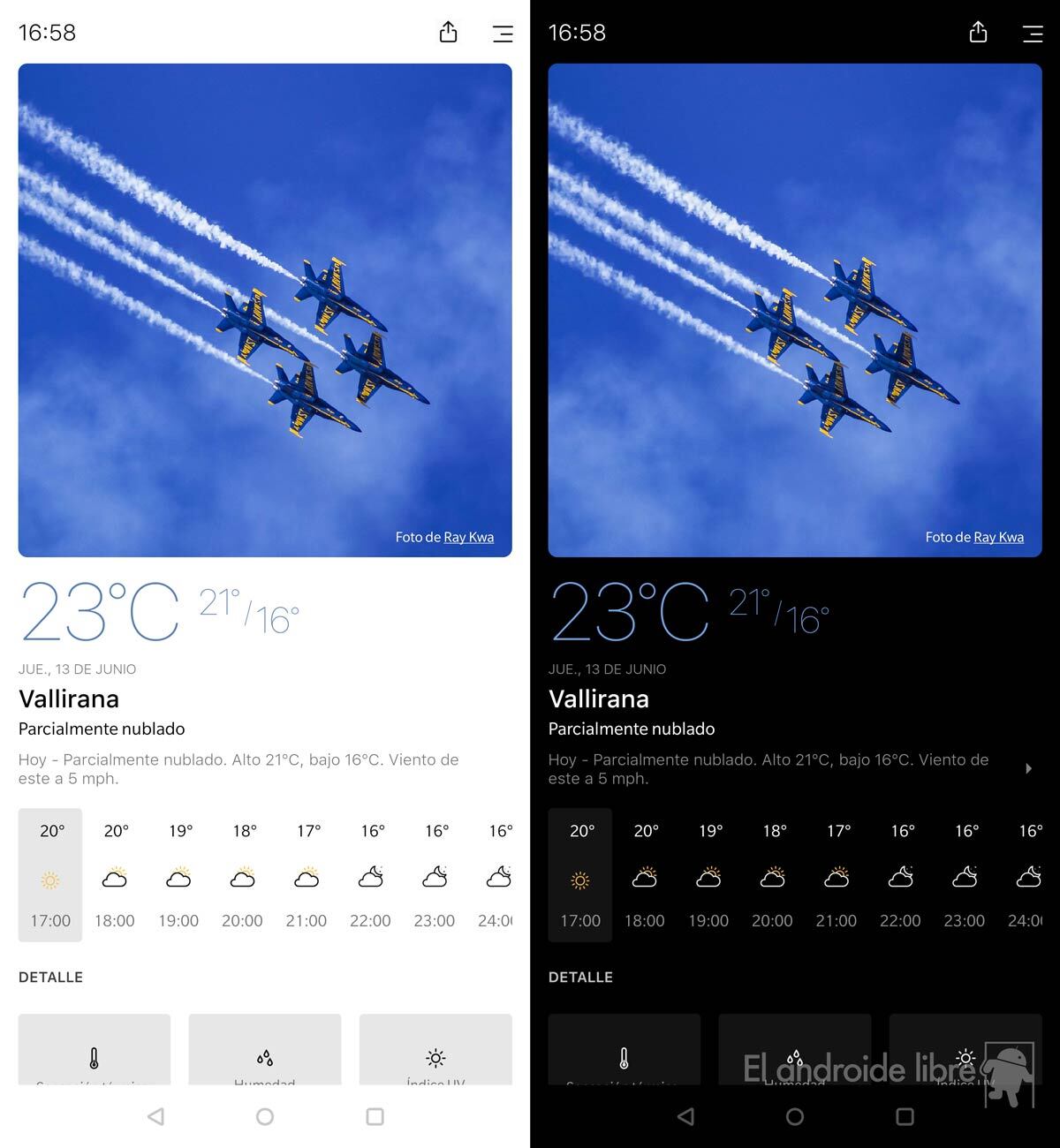1060x1148 pixels.
Task: Share weather from the dark-theme screen
Action: (x=978, y=33)
